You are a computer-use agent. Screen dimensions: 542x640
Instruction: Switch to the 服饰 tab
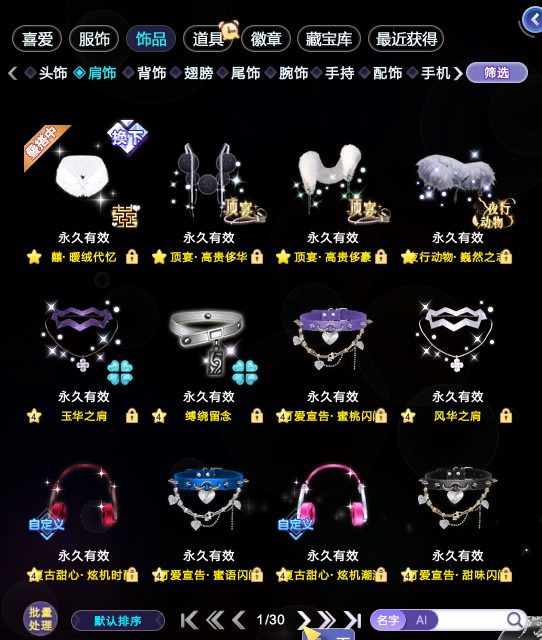pyautogui.click(x=94, y=39)
